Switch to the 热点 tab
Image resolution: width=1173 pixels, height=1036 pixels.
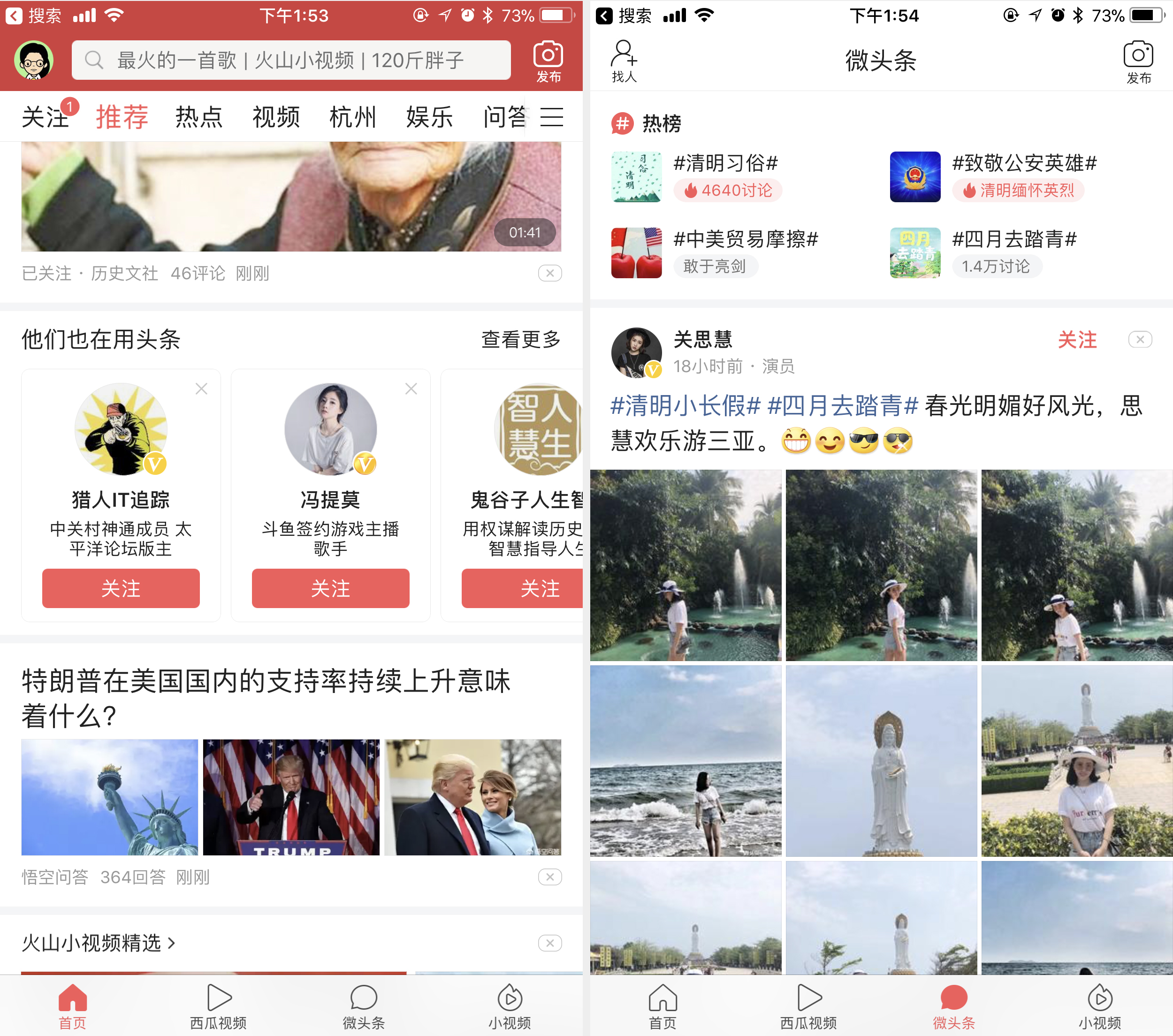(198, 117)
